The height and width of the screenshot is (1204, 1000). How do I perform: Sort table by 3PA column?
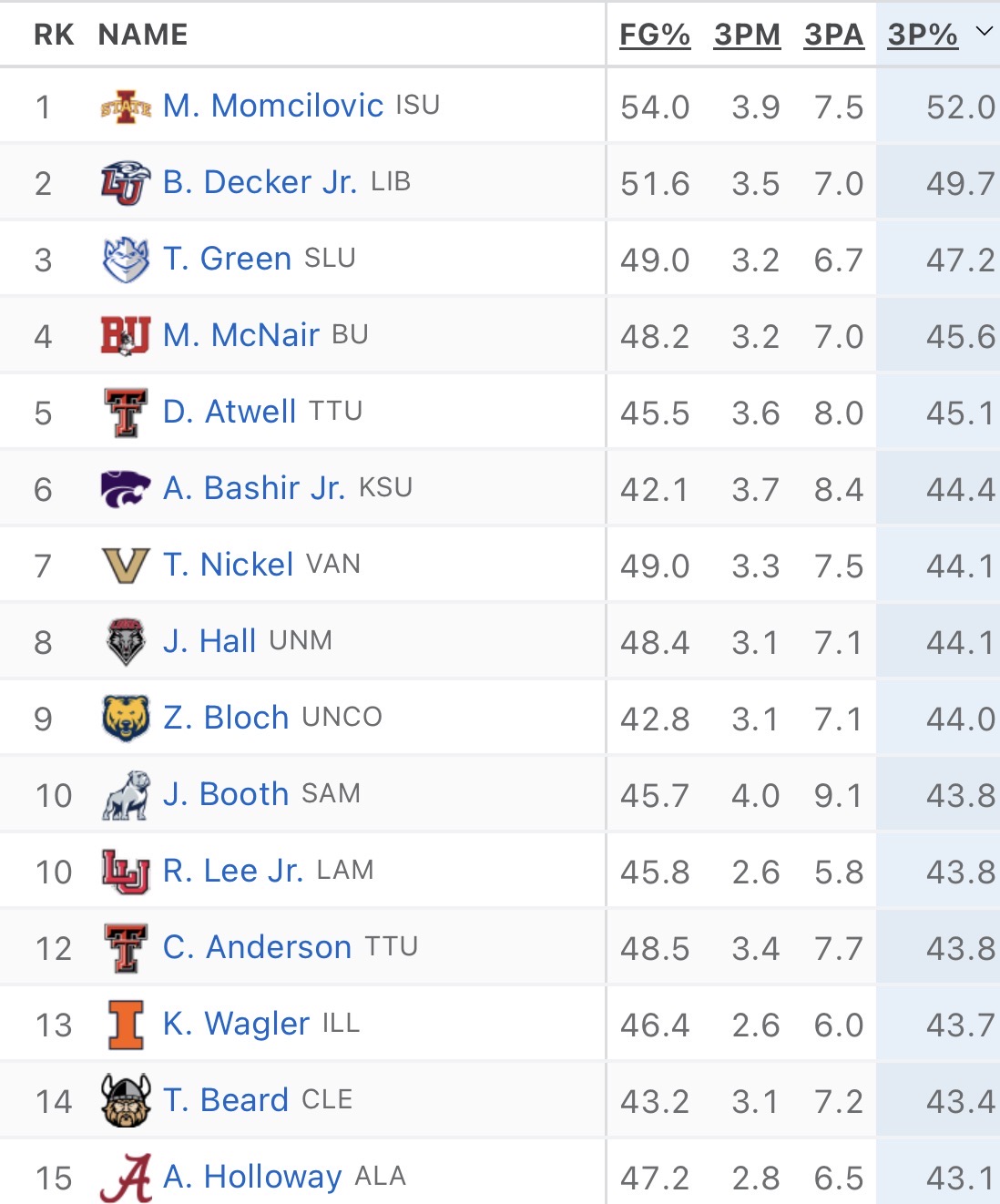click(833, 35)
